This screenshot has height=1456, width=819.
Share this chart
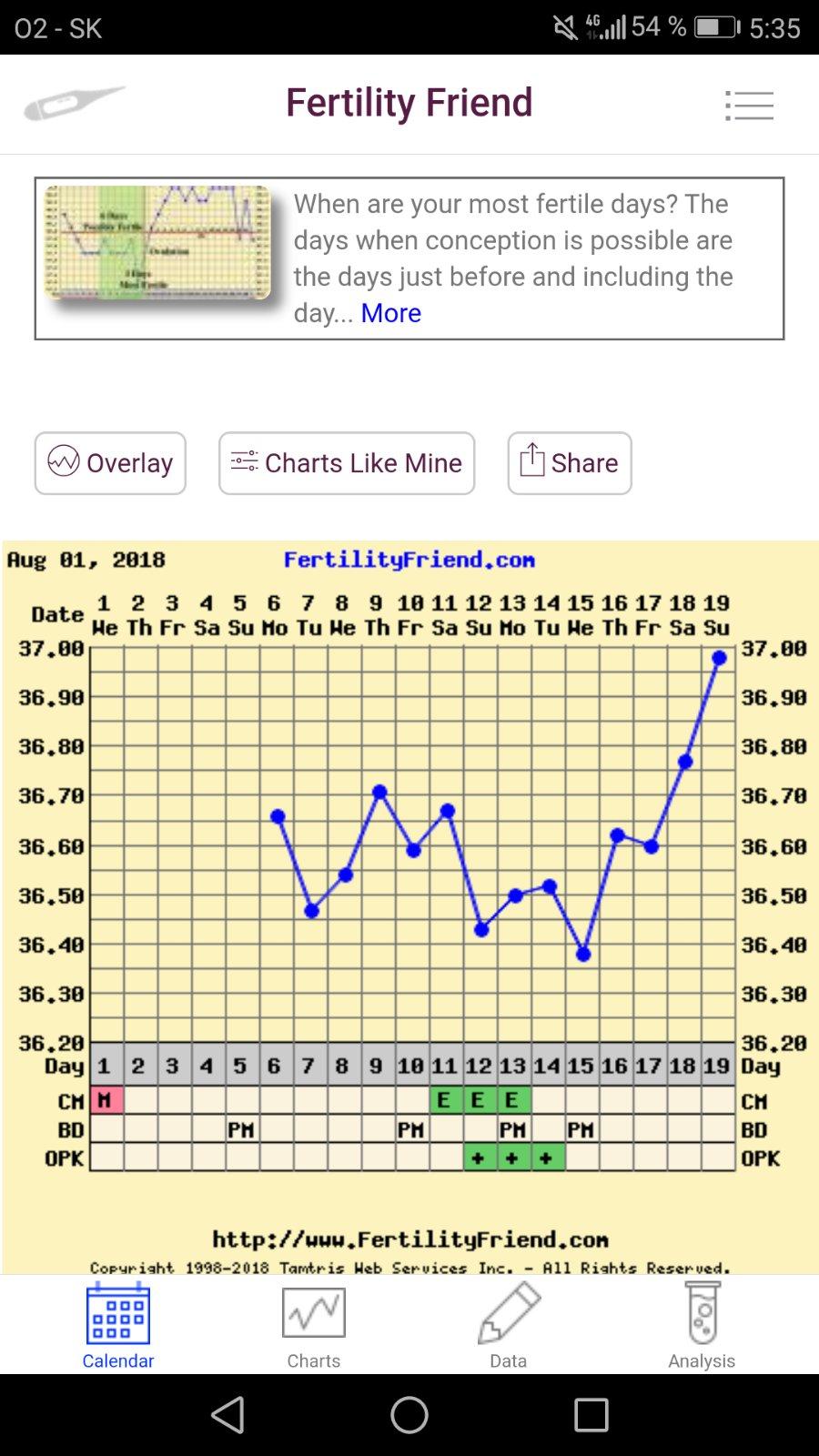pyautogui.click(x=569, y=463)
